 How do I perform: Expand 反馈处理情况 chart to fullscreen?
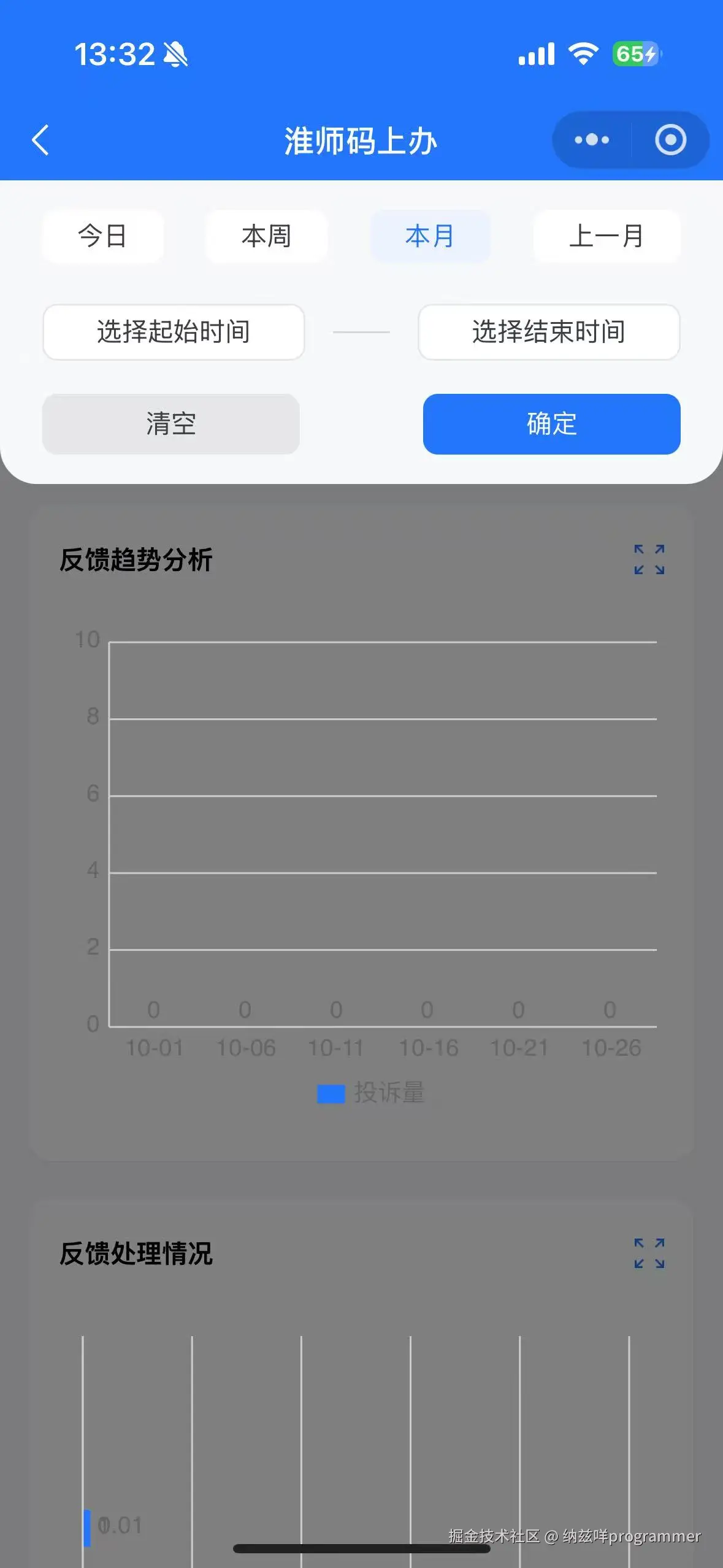649,1253
